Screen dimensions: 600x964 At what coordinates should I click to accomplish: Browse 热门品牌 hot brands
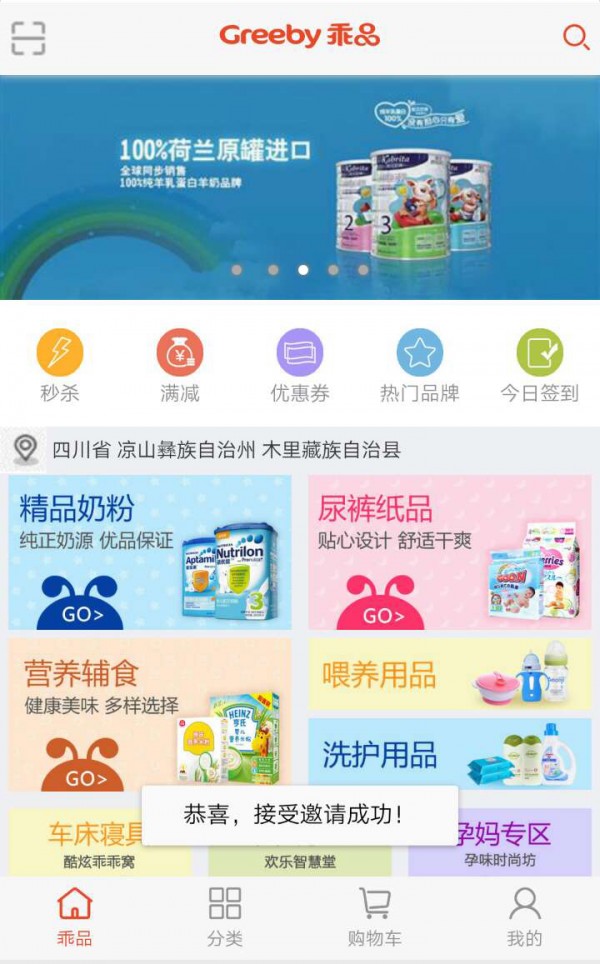[x=420, y=366]
